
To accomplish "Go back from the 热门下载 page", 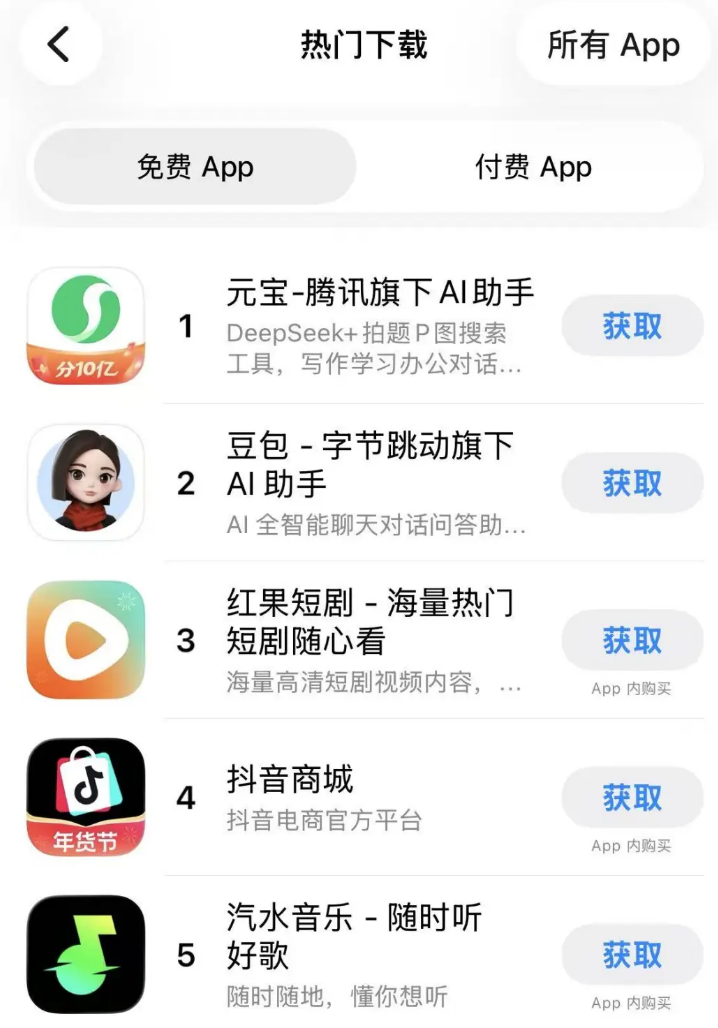I will click(60, 45).
